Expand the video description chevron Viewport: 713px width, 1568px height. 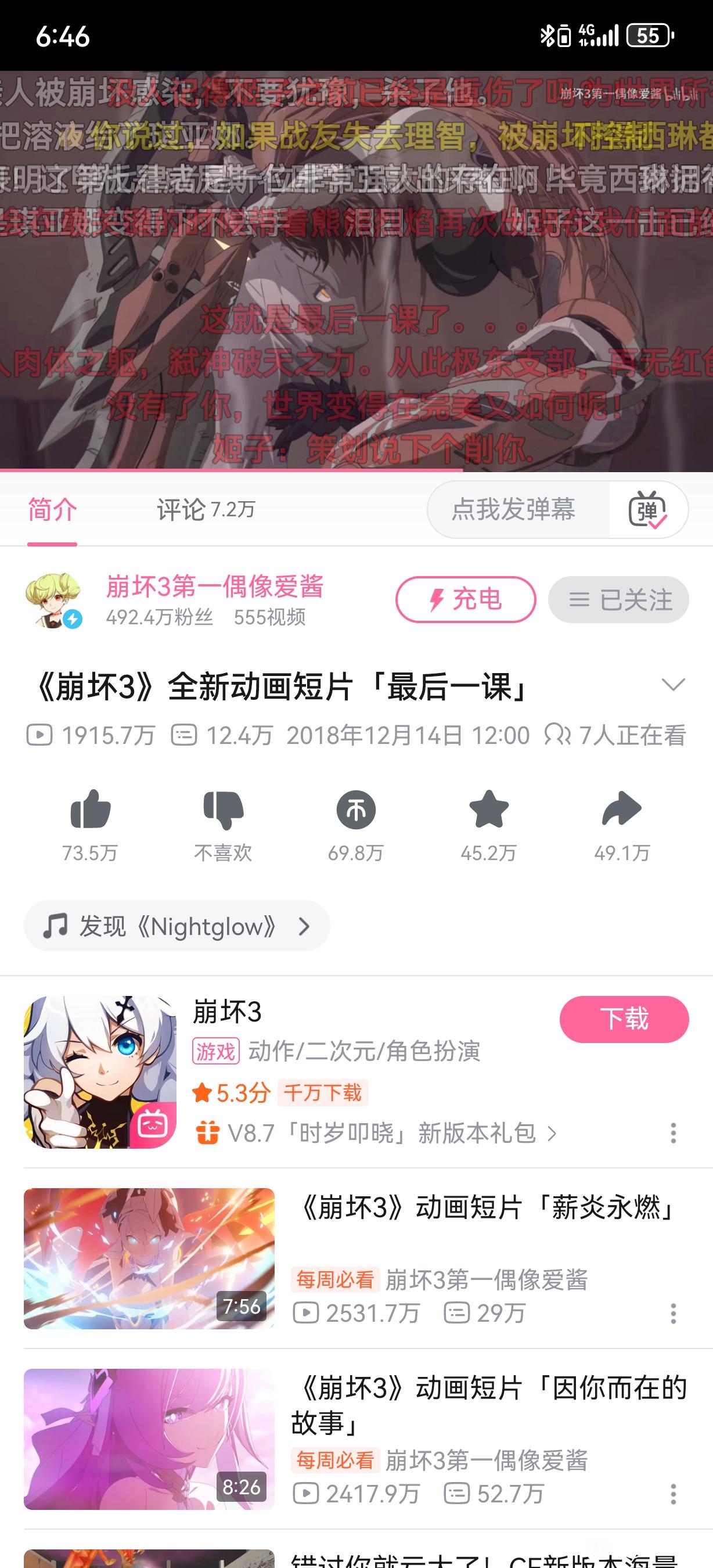[673, 685]
